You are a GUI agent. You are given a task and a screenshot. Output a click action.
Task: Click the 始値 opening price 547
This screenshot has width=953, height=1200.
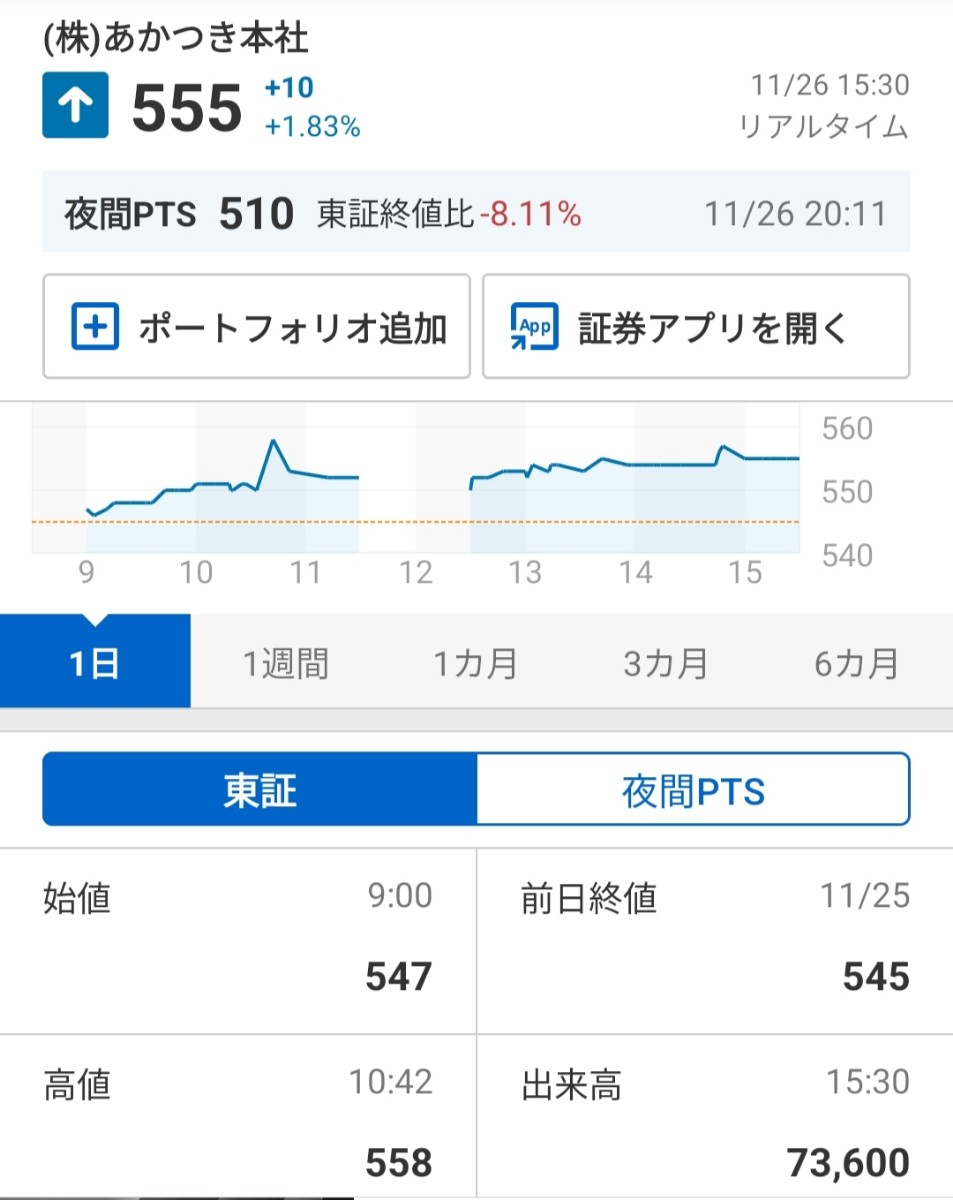(398, 978)
